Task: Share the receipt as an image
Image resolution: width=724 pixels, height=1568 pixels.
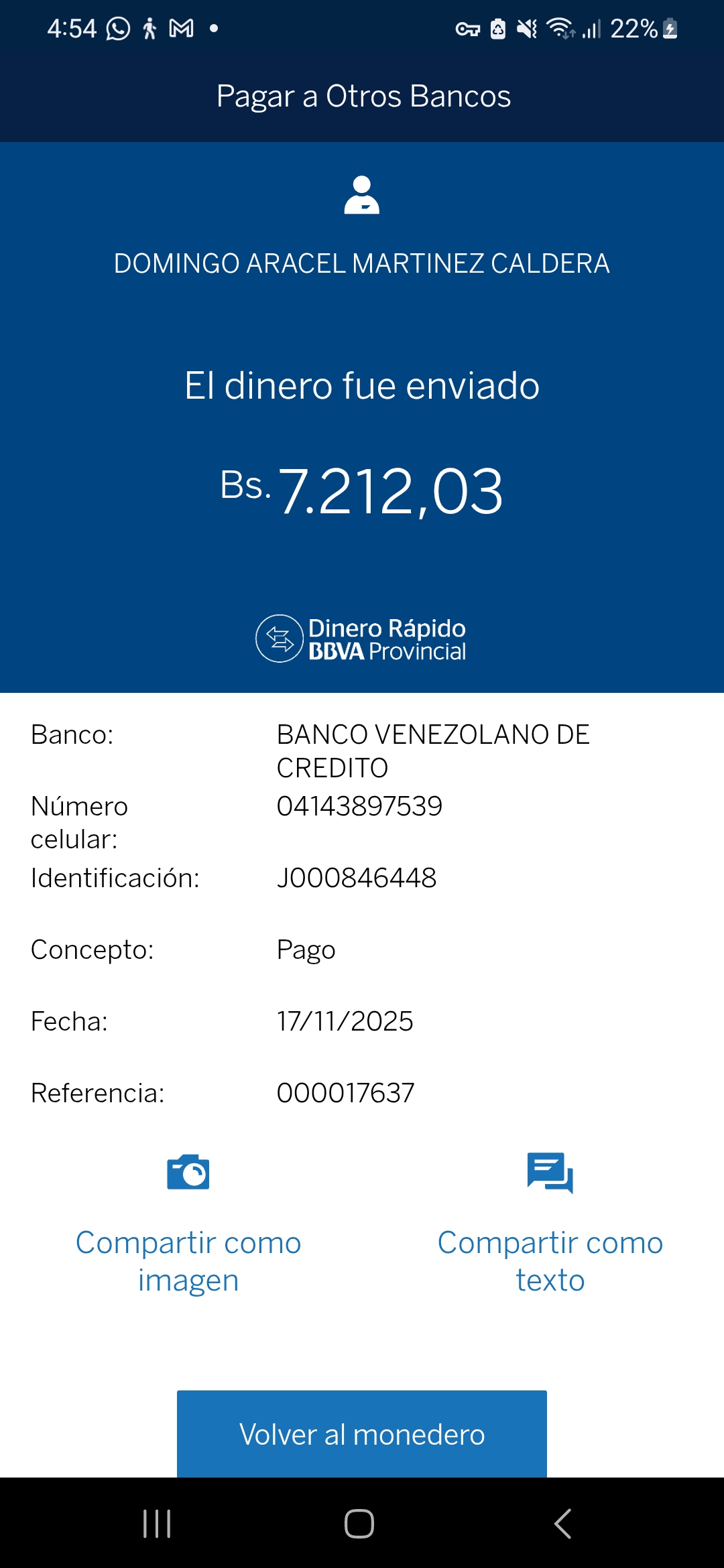Action: pos(188,1224)
